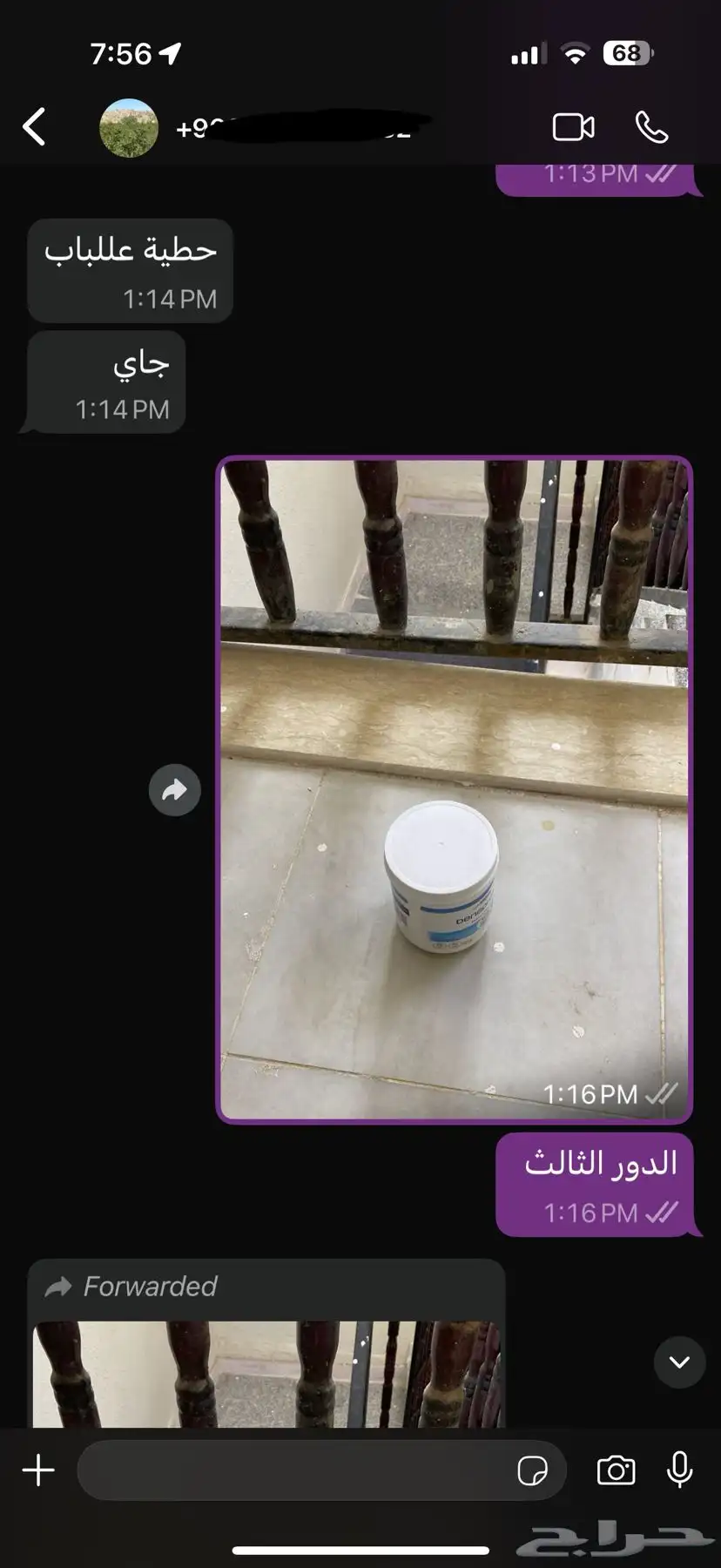Open the camera to take a photo
This screenshot has height=1568, width=721.
616,1470
